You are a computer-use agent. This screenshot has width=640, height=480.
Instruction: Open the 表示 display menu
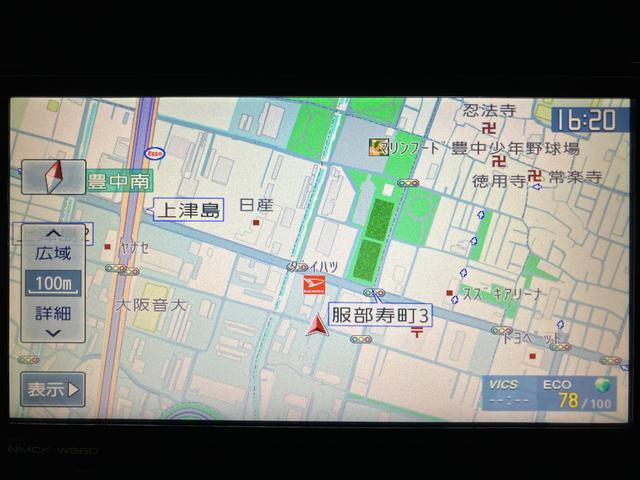click(53, 388)
